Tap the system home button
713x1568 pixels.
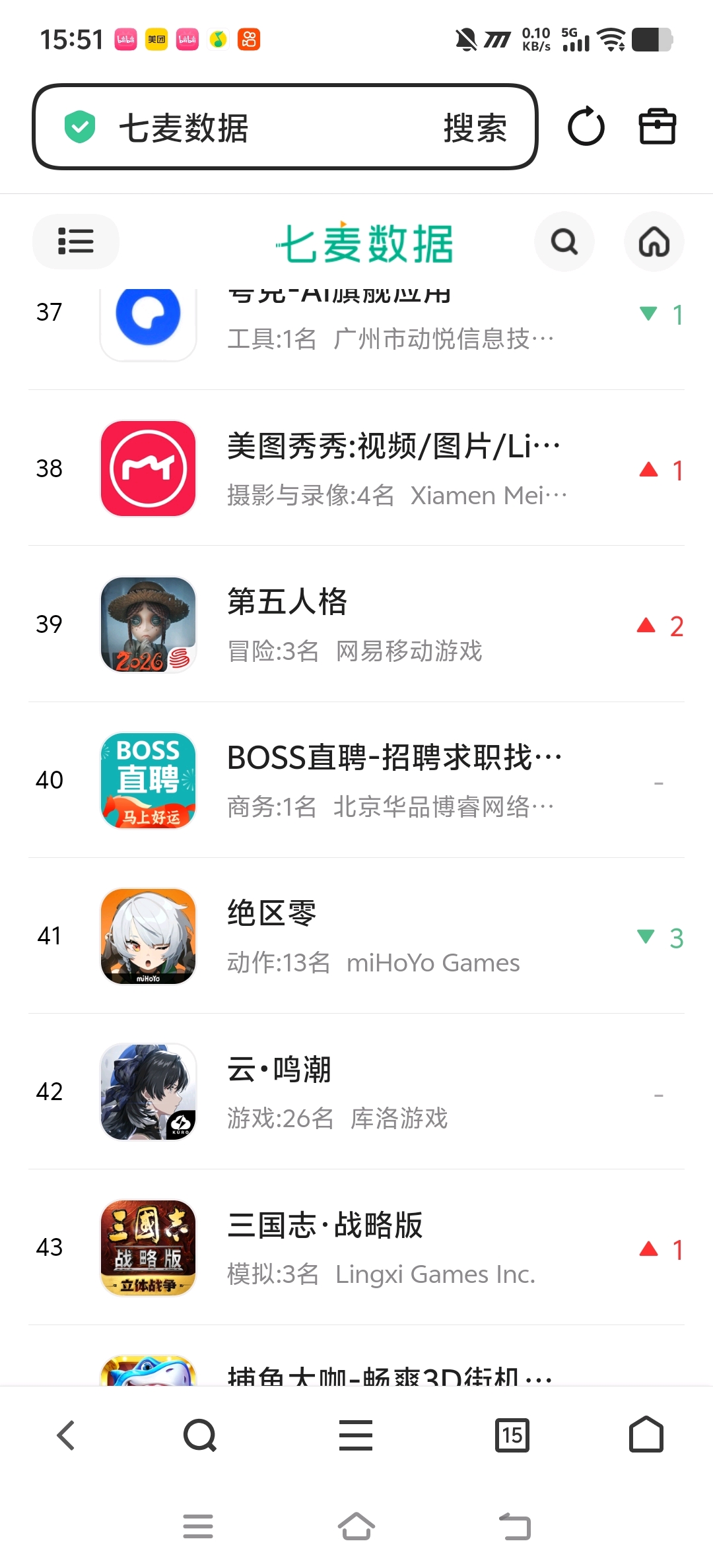point(356,1526)
